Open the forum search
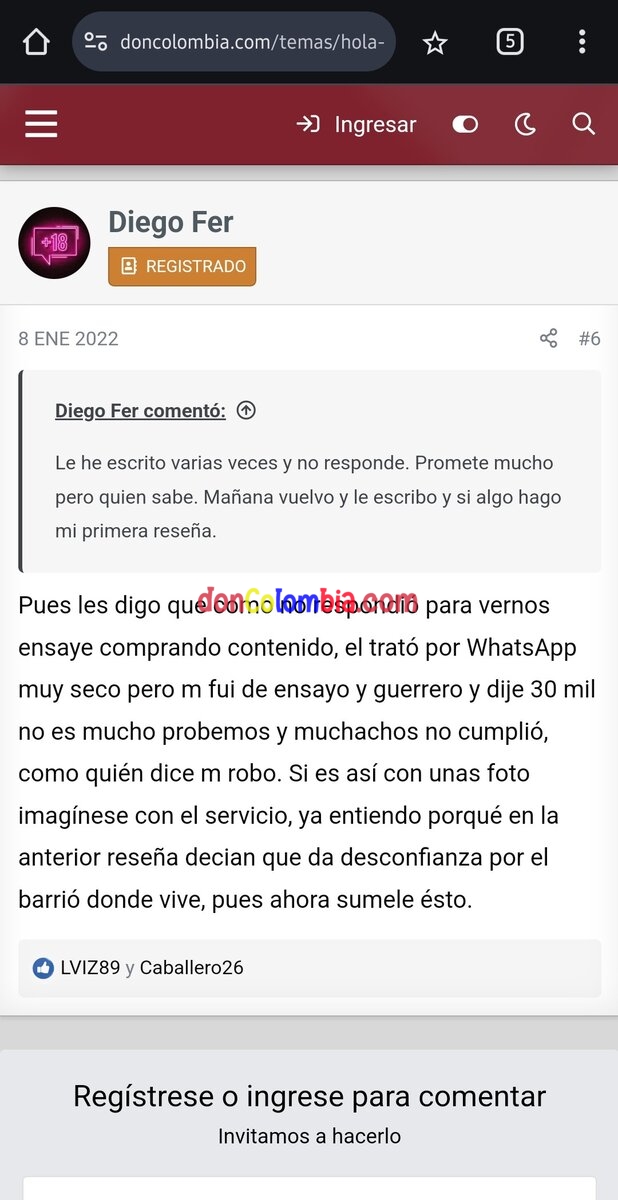 click(x=584, y=124)
